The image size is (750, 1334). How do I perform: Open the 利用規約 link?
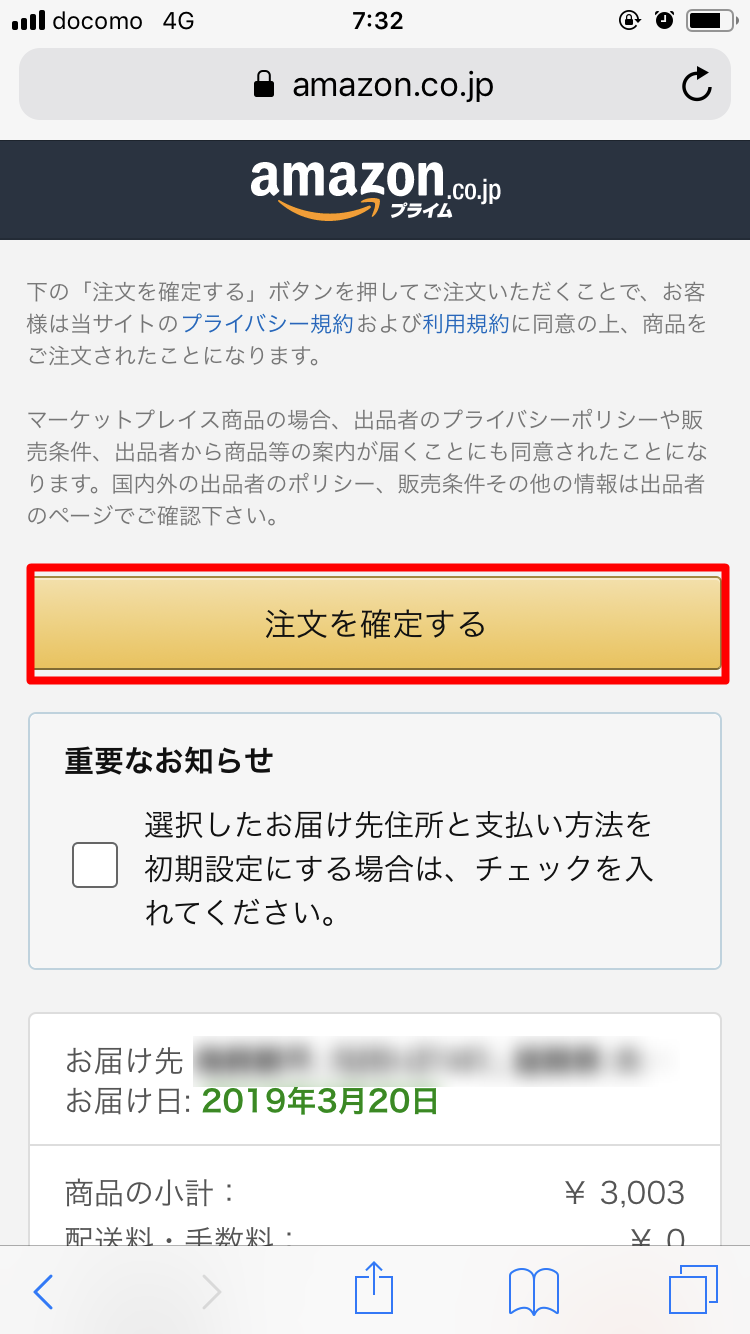[466, 323]
